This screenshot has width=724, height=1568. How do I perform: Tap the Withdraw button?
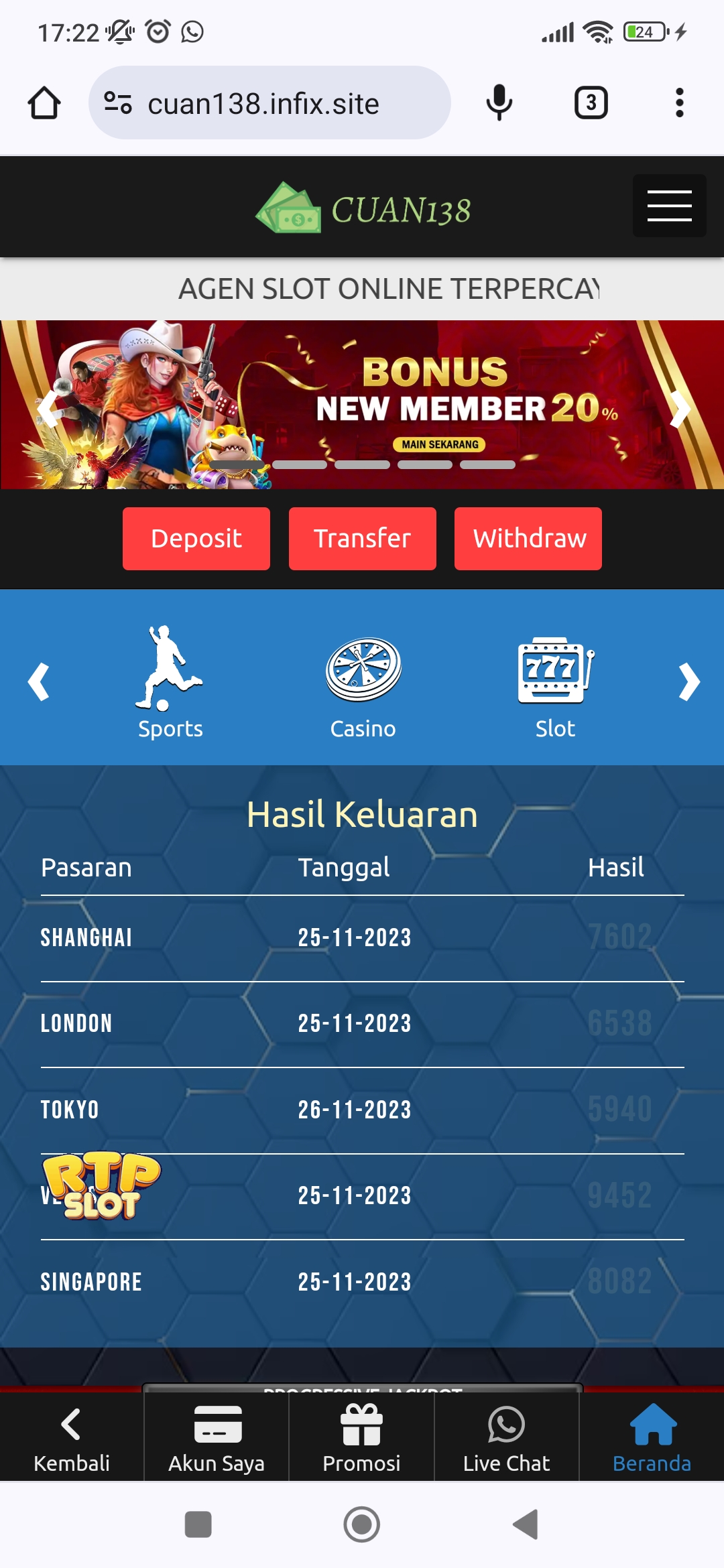(528, 539)
